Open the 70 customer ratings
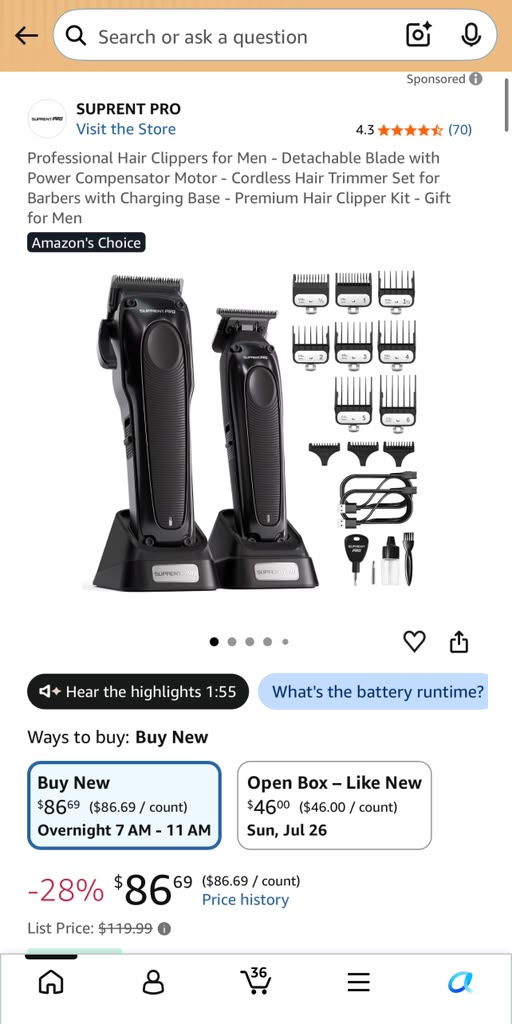Screen dimensions: 512x1024 [x=460, y=130]
